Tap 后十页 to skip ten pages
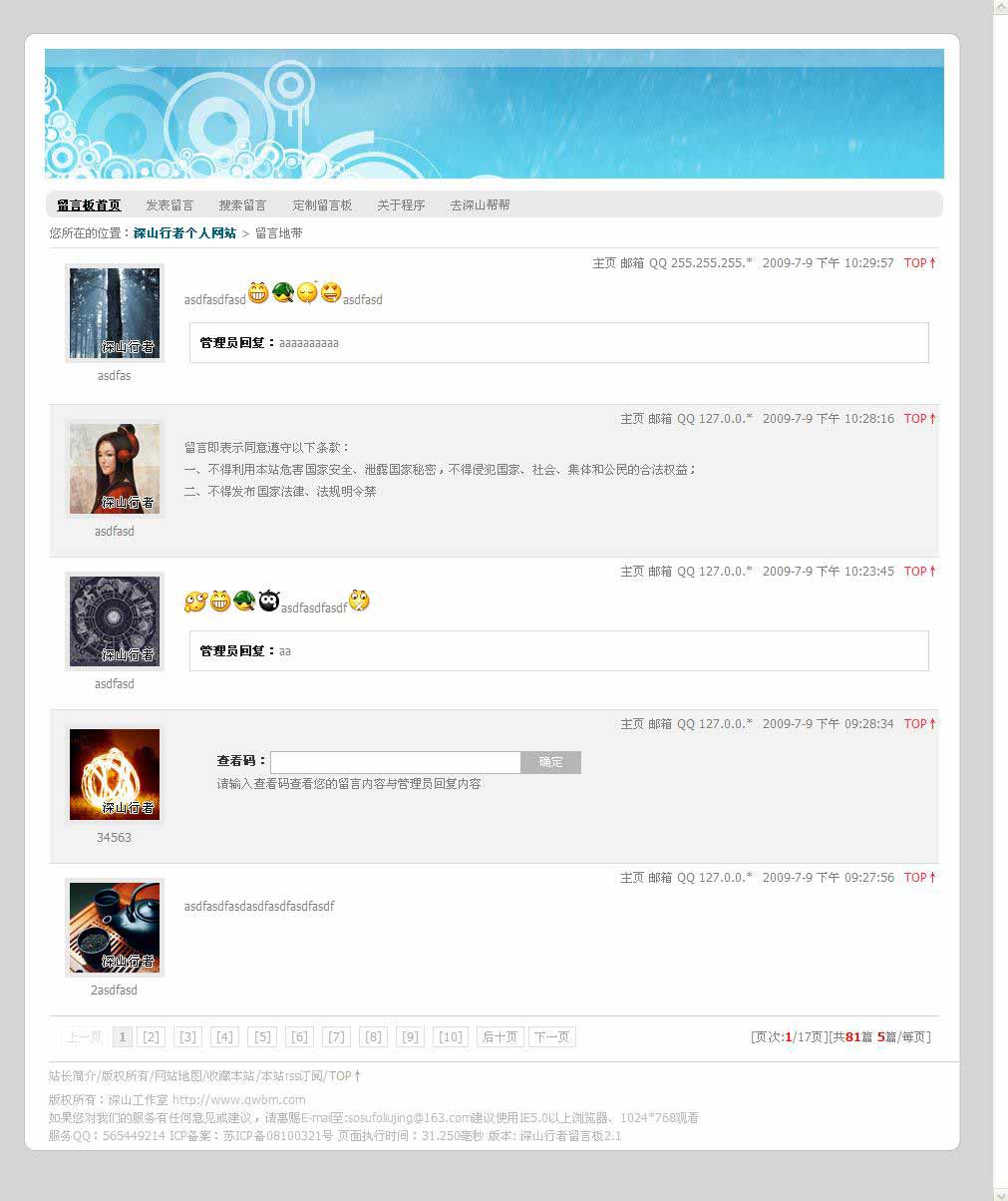Viewport: 1008px width, 1201px height. (500, 1037)
